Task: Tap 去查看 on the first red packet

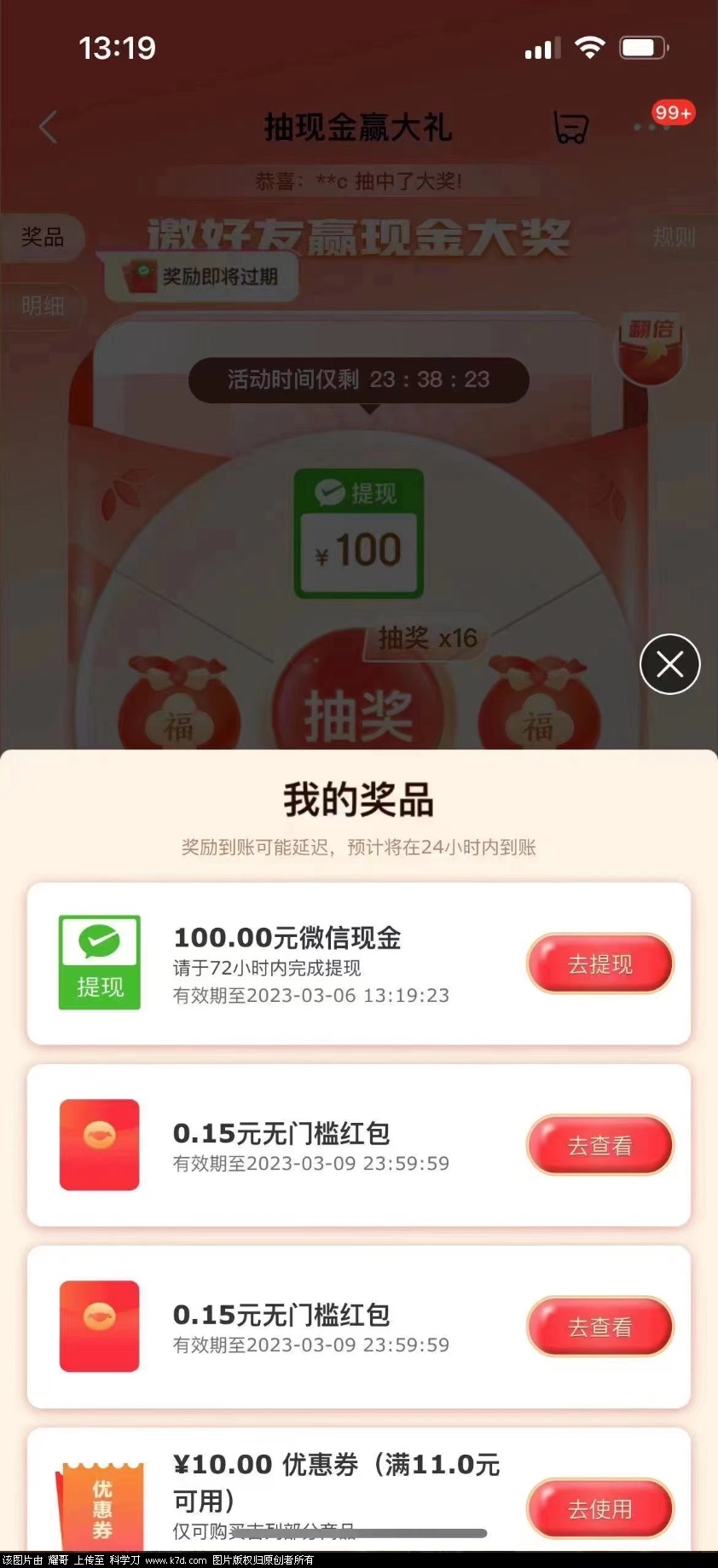Action: (599, 1145)
